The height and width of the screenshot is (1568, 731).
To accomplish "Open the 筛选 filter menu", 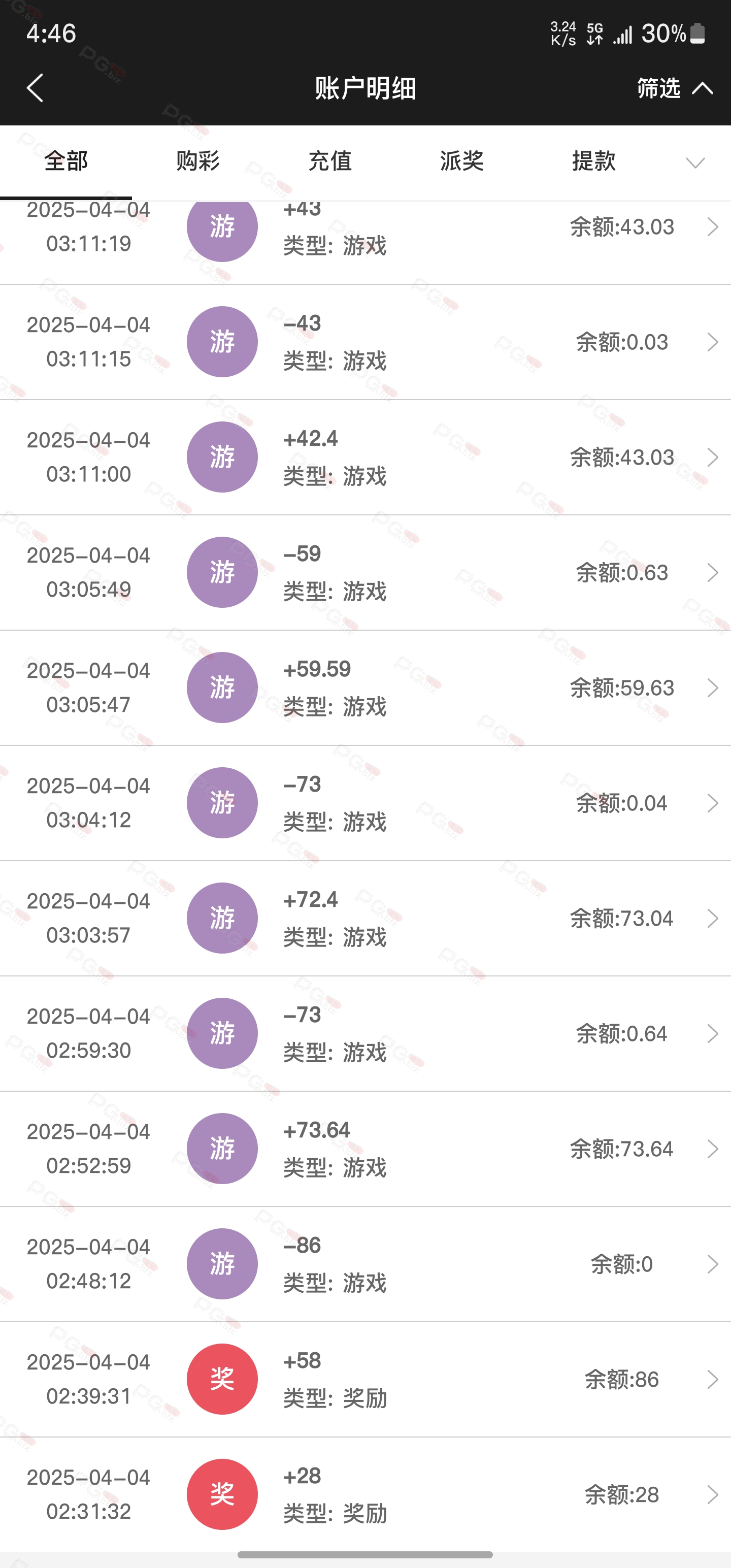I will 674,88.
